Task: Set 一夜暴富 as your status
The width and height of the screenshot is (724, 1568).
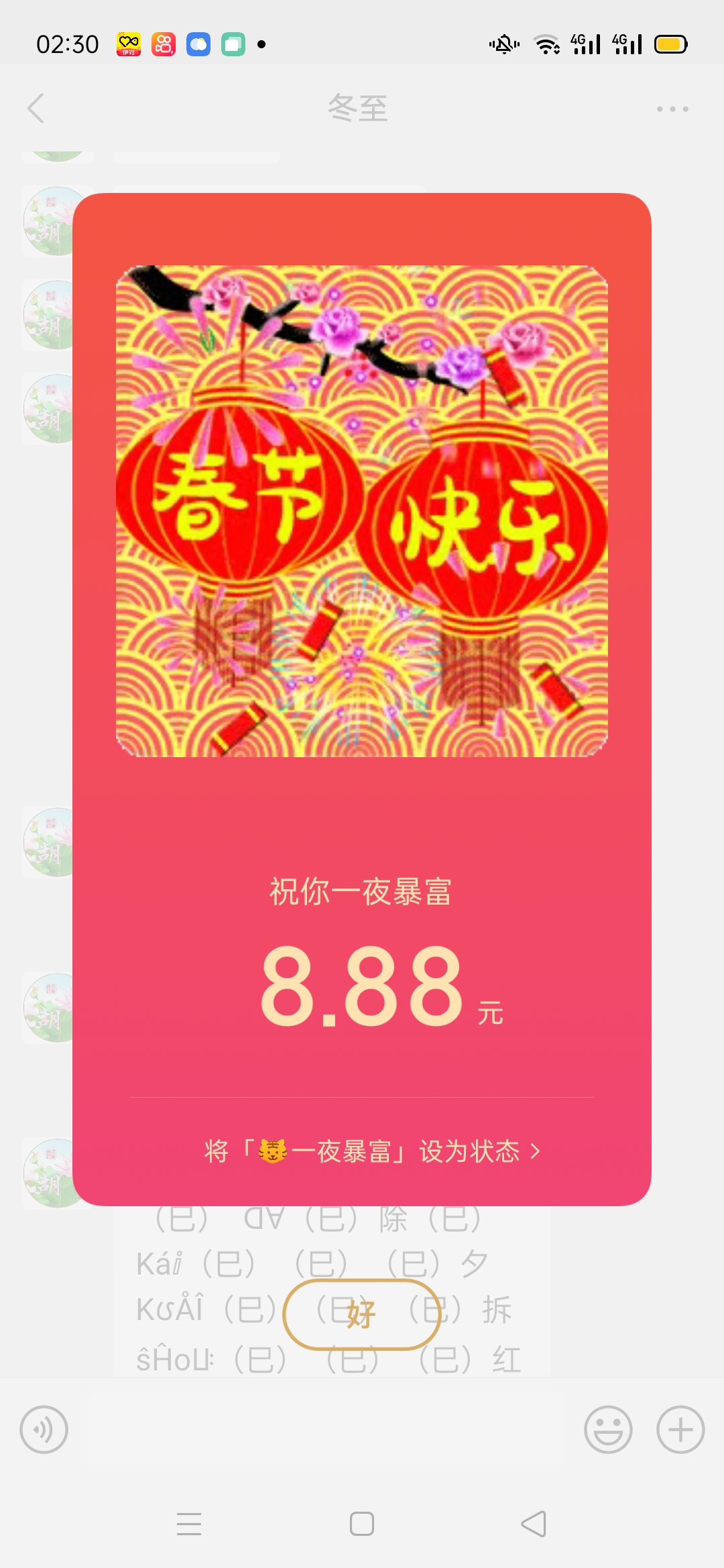Action: (x=371, y=1151)
